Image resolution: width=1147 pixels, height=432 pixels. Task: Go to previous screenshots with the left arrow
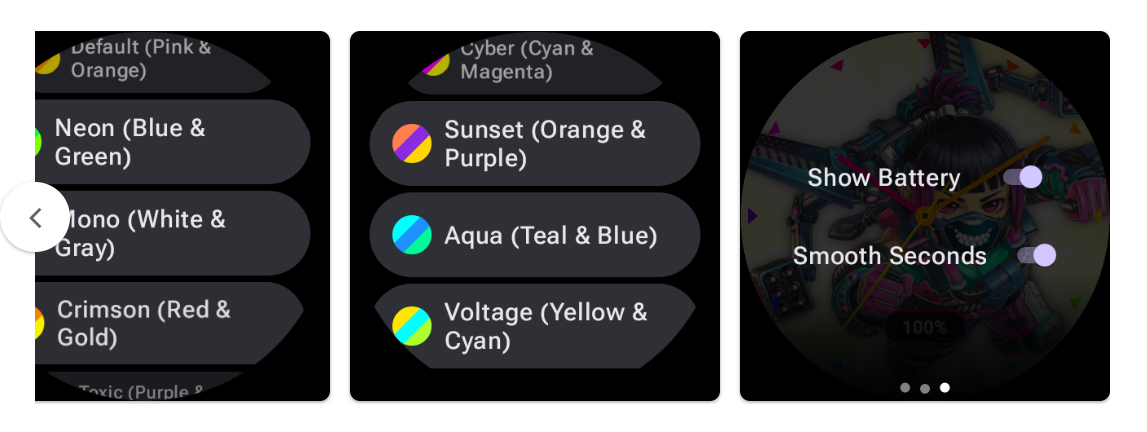(x=35, y=217)
